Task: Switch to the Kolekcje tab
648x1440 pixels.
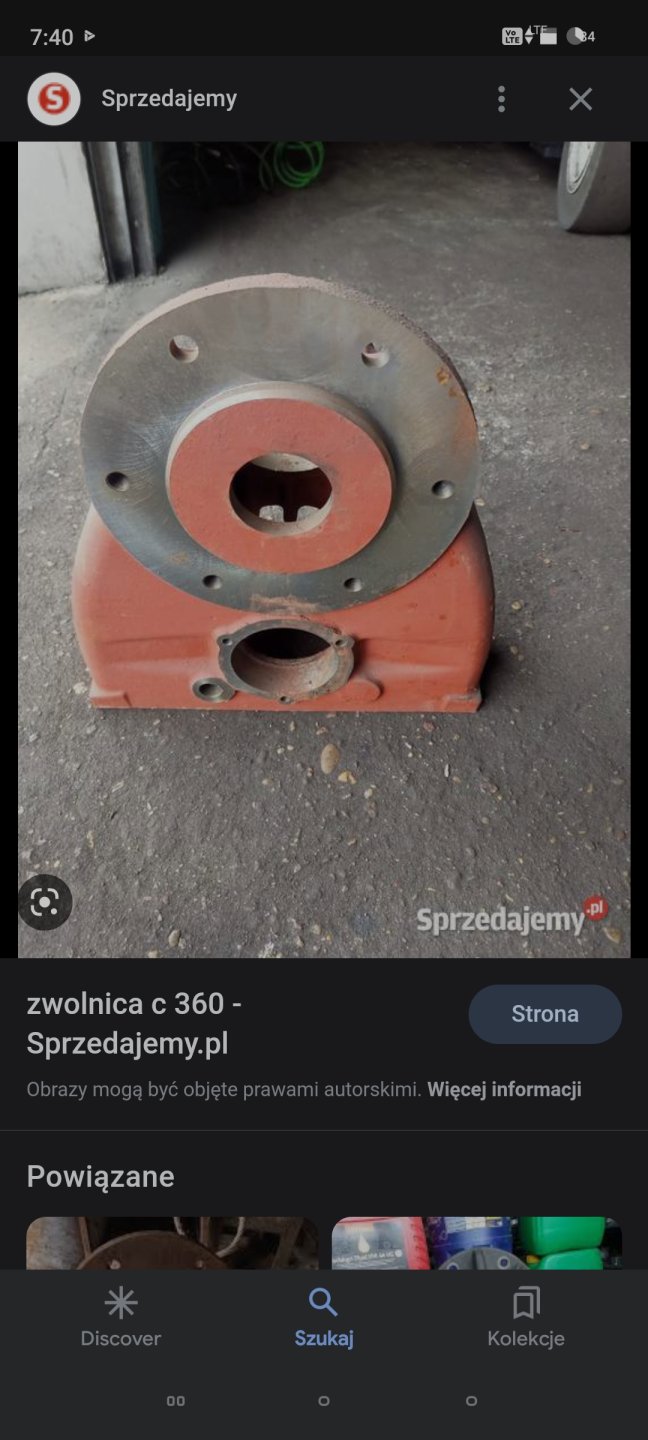Action: point(525,1318)
